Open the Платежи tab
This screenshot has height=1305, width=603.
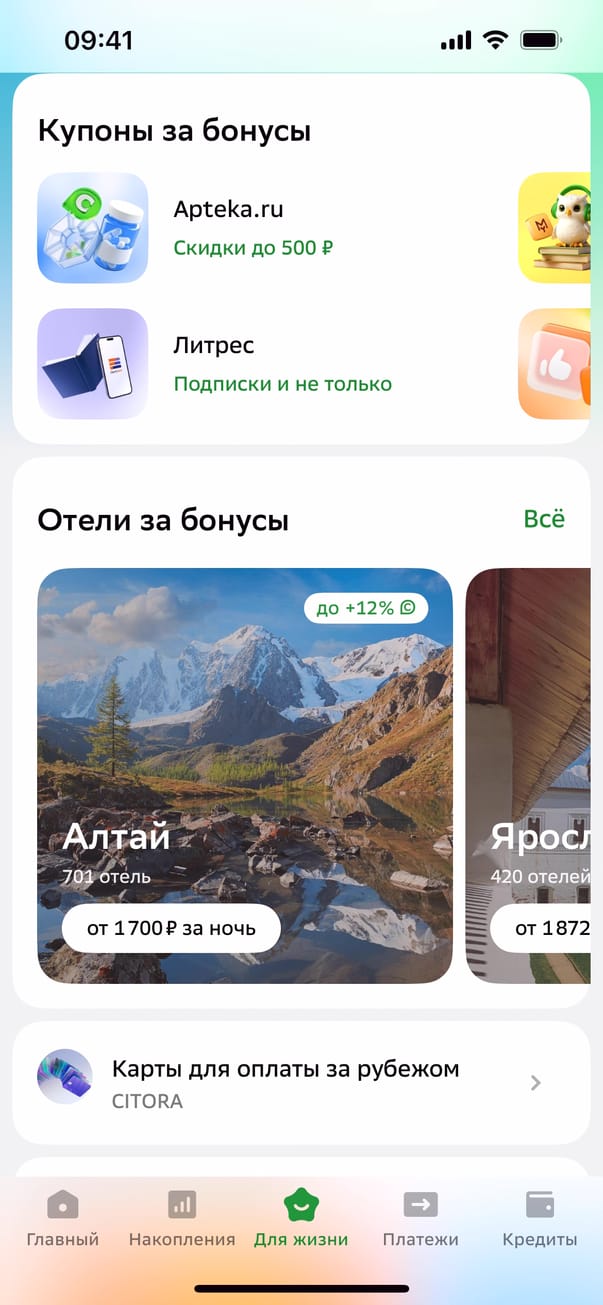coord(420,1219)
